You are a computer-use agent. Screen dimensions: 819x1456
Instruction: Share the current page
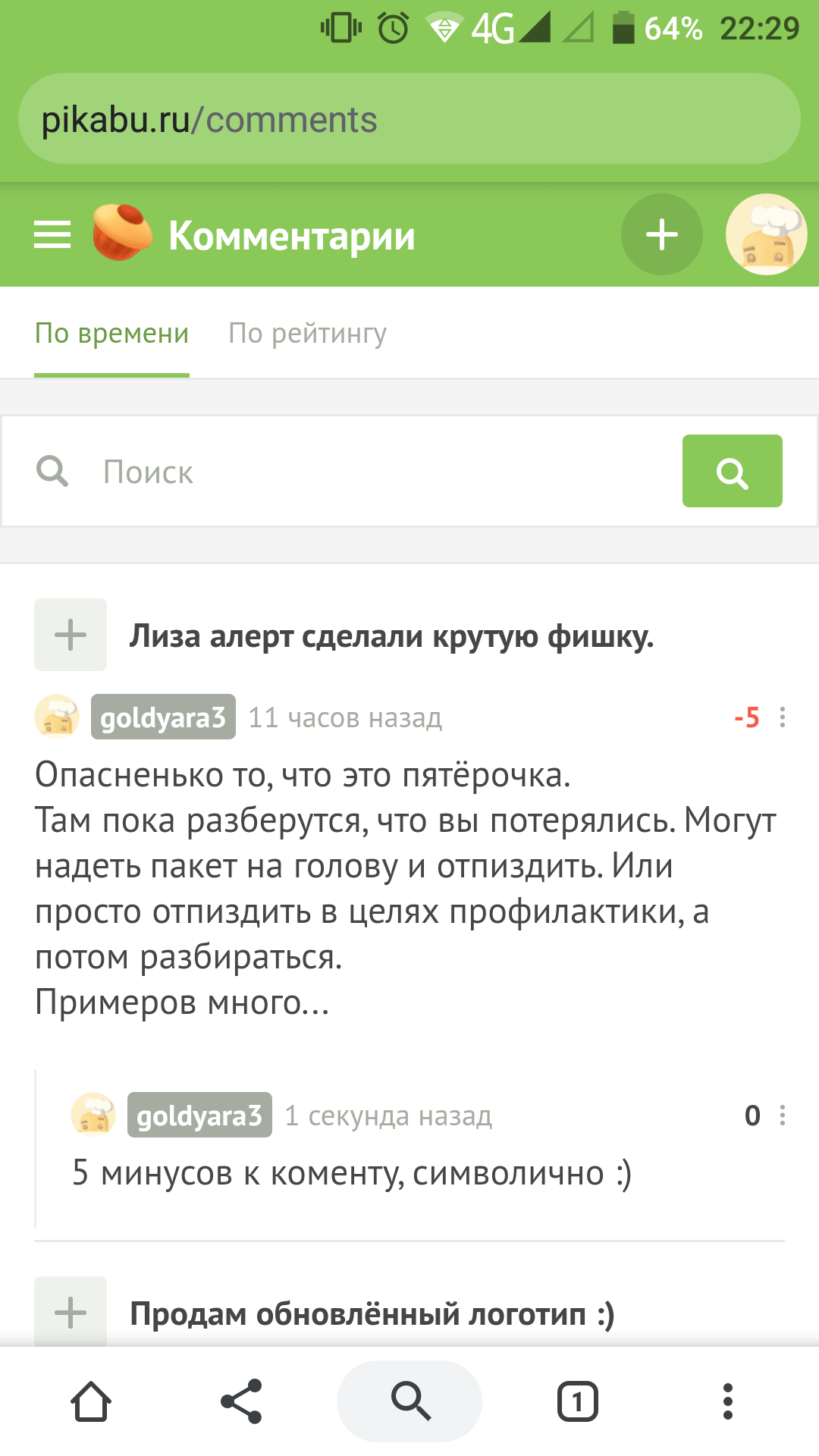point(241,1401)
